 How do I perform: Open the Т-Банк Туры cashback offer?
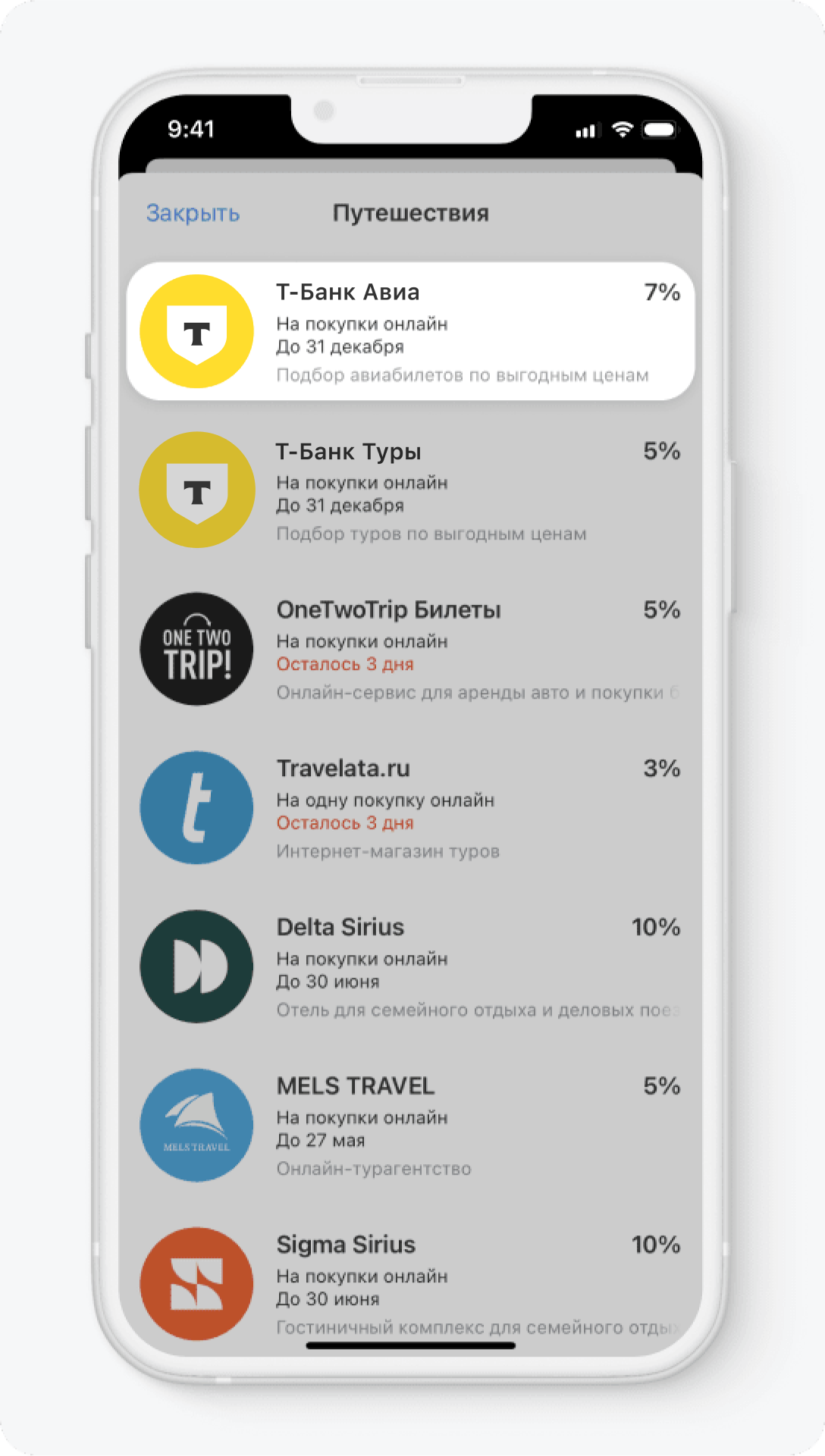pyautogui.click(x=409, y=490)
